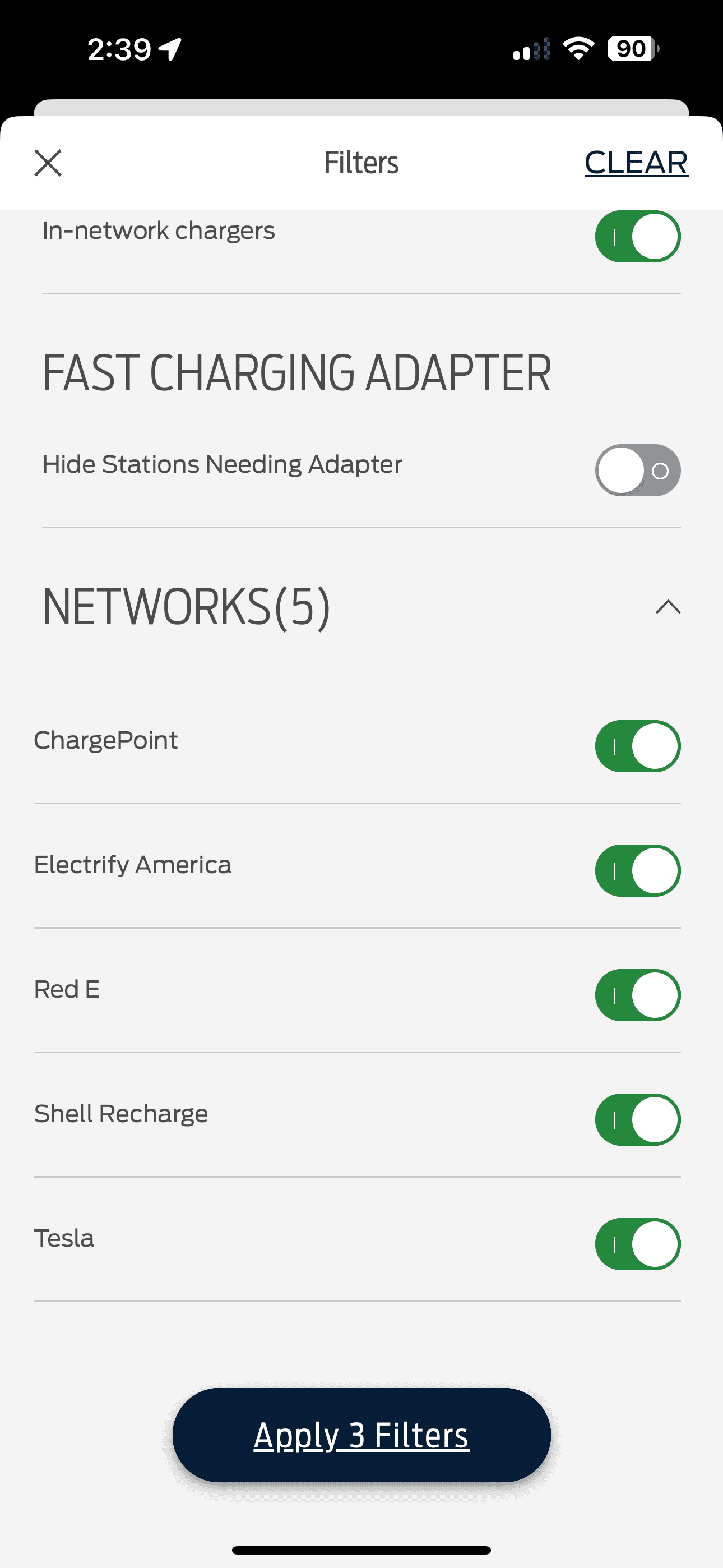Switch off Electrify America network

pos(637,870)
